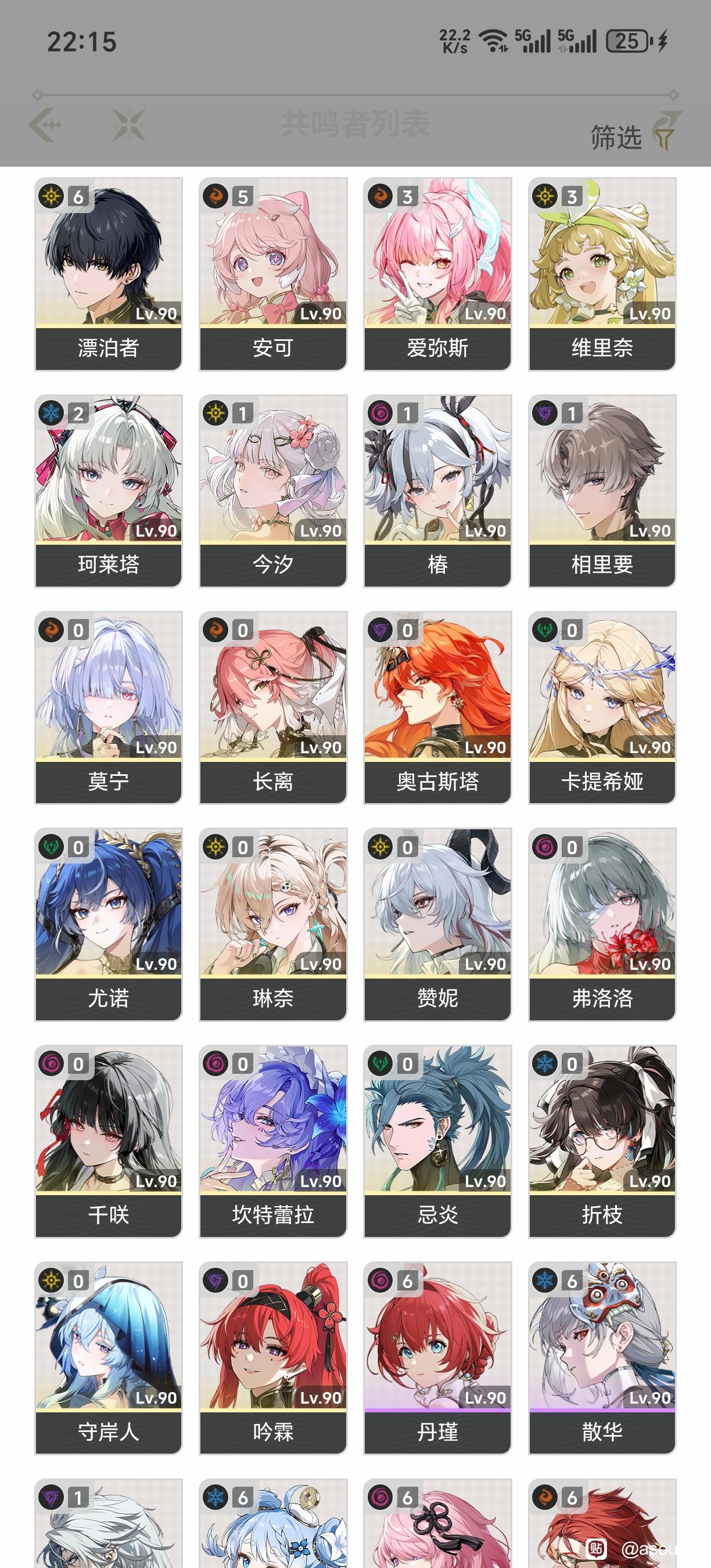The image size is (711, 1568).
Task: View the 守岸人 character card
Action: click(x=109, y=1357)
